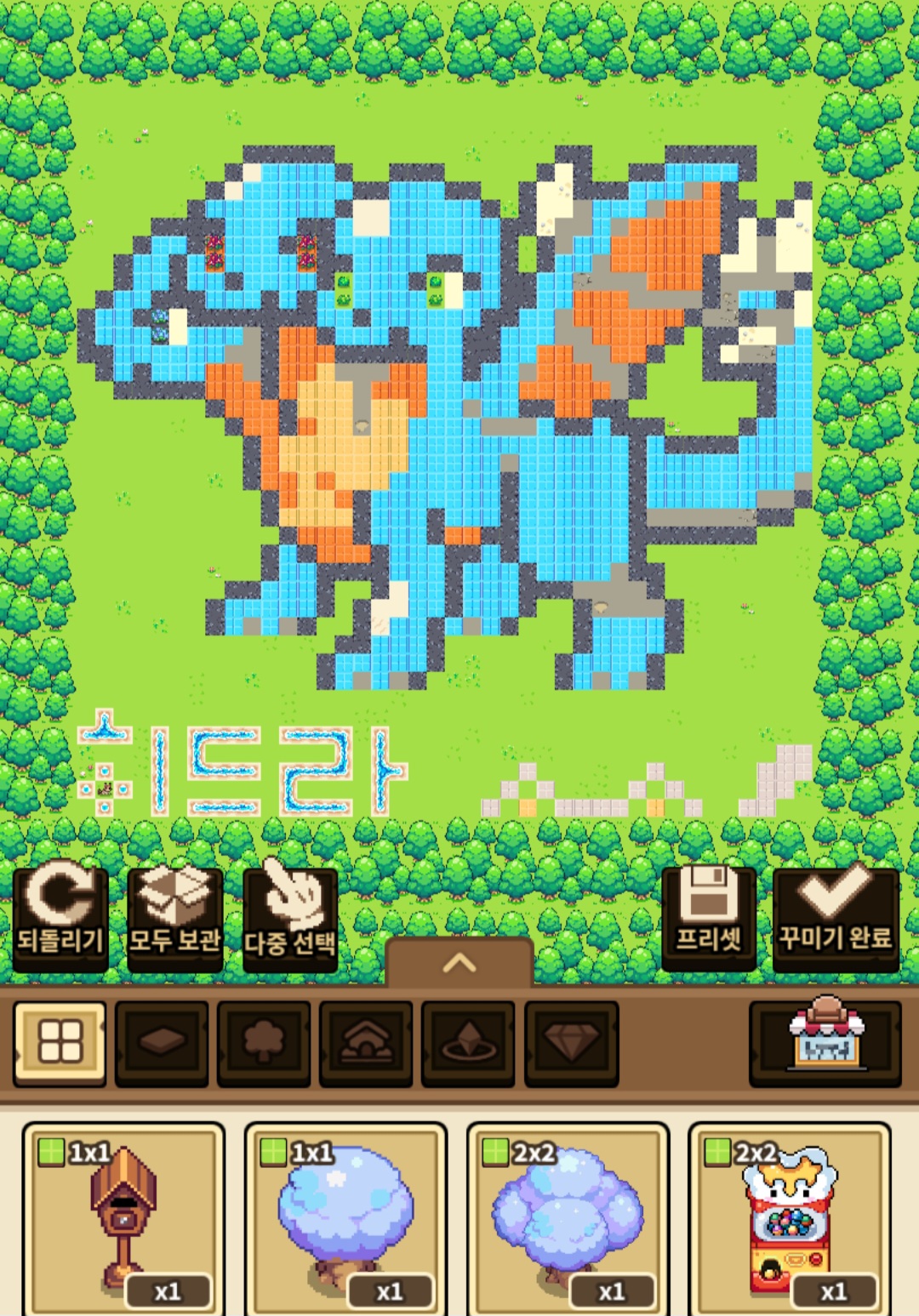Open the shop stall icon
919x1316 pixels.
825,1043
